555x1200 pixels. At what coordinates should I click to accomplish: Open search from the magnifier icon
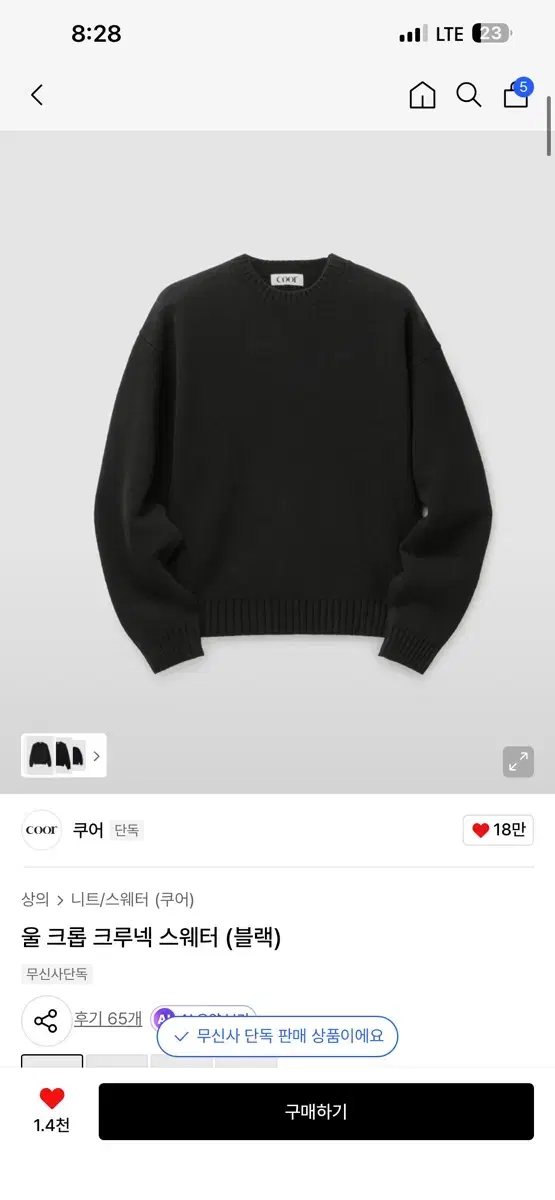(x=469, y=95)
